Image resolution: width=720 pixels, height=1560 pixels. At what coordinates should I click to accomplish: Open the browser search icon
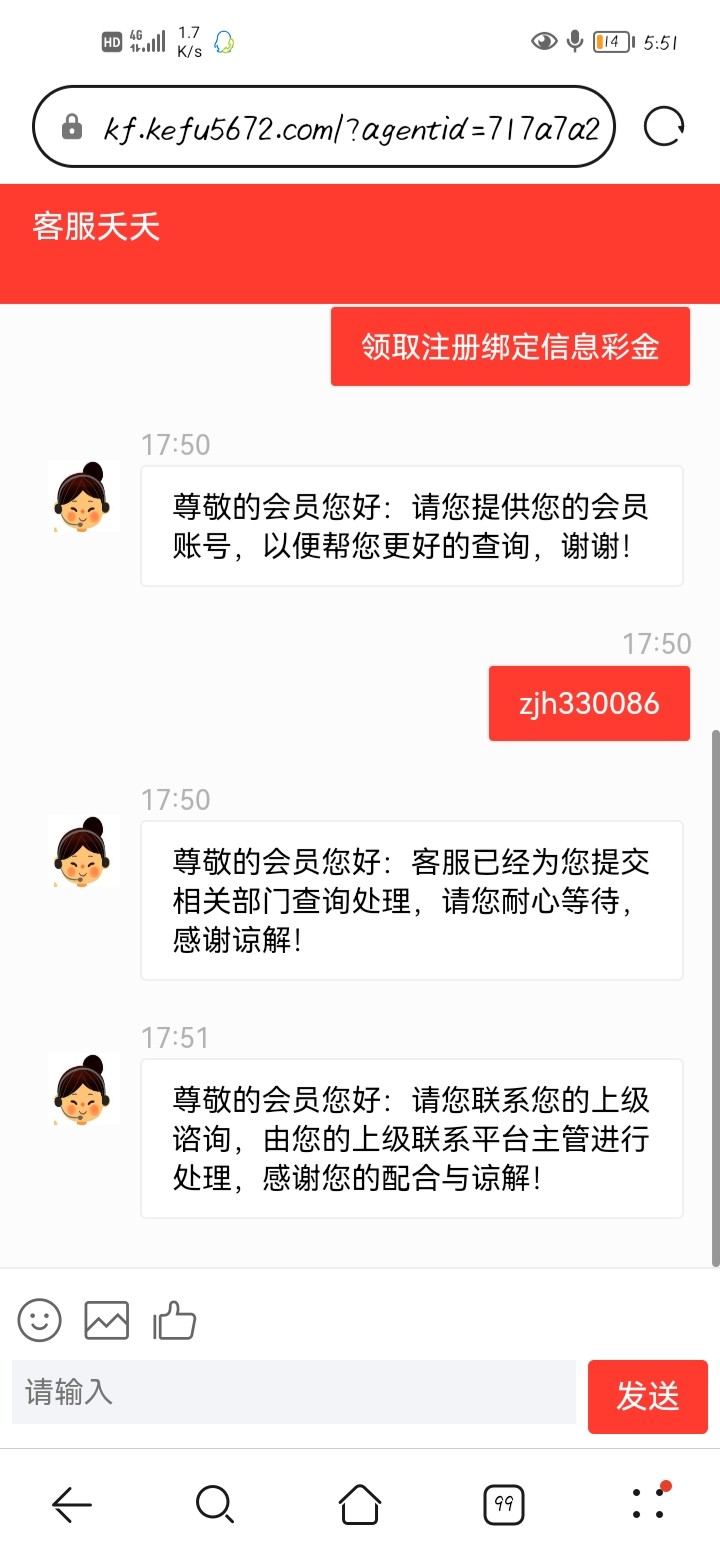(215, 1503)
